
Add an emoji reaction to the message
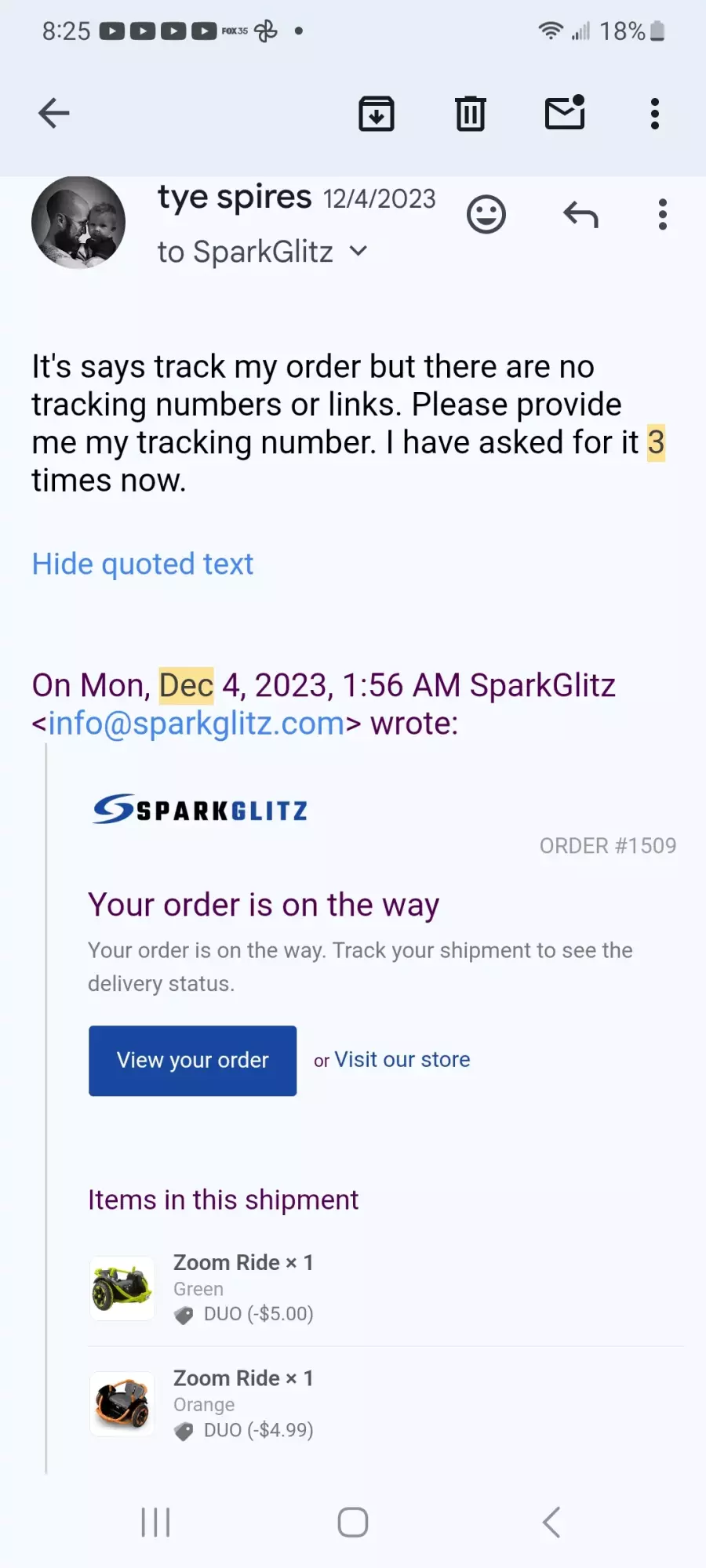pyautogui.click(x=486, y=214)
